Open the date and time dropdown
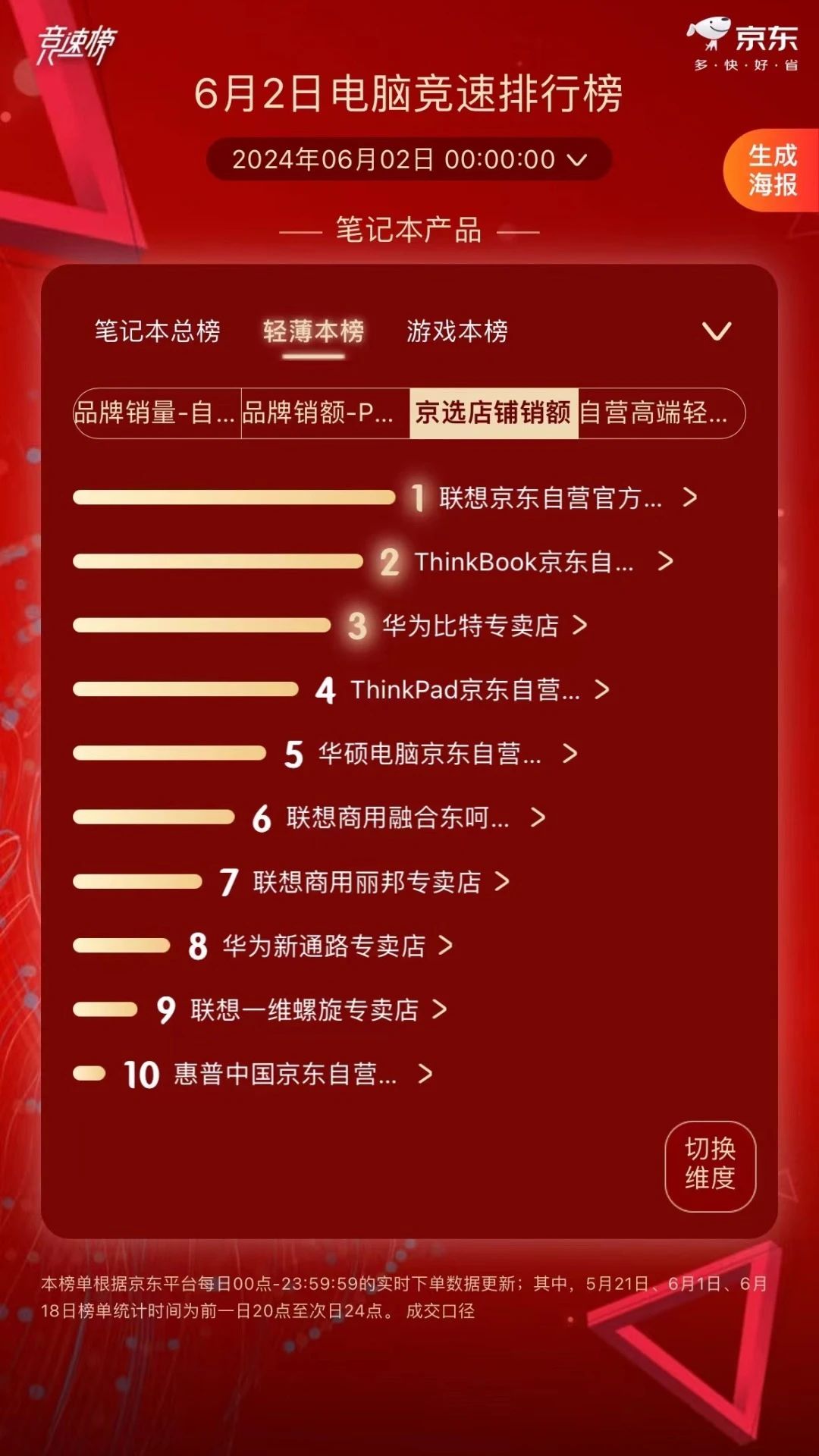819x1456 pixels. tap(409, 159)
